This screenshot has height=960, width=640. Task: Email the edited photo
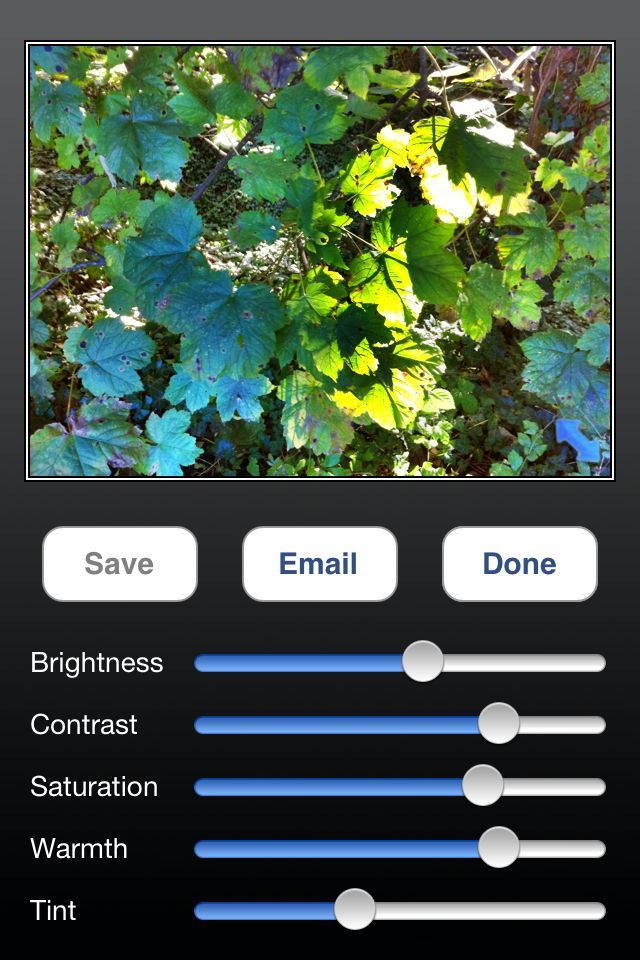(319, 564)
